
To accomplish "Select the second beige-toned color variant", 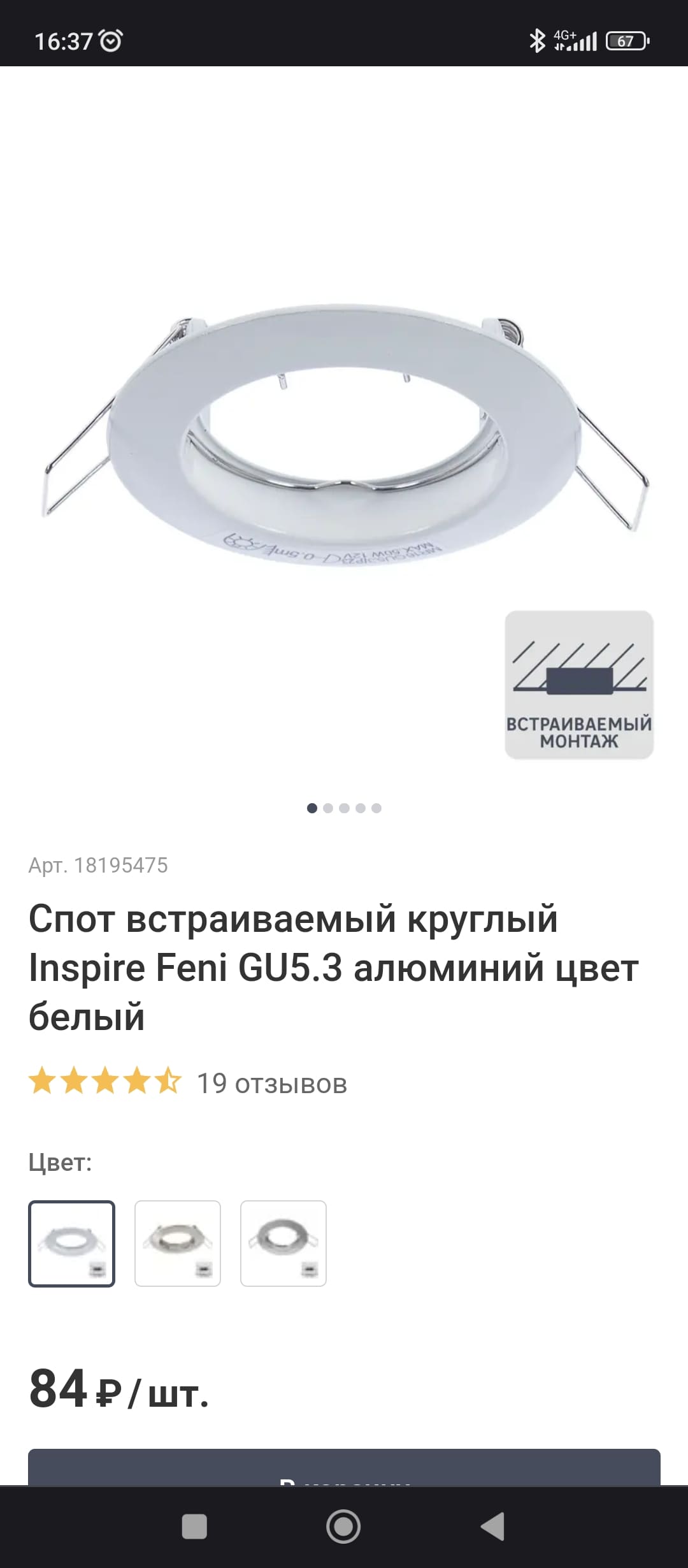I will click(x=178, y=1244).
